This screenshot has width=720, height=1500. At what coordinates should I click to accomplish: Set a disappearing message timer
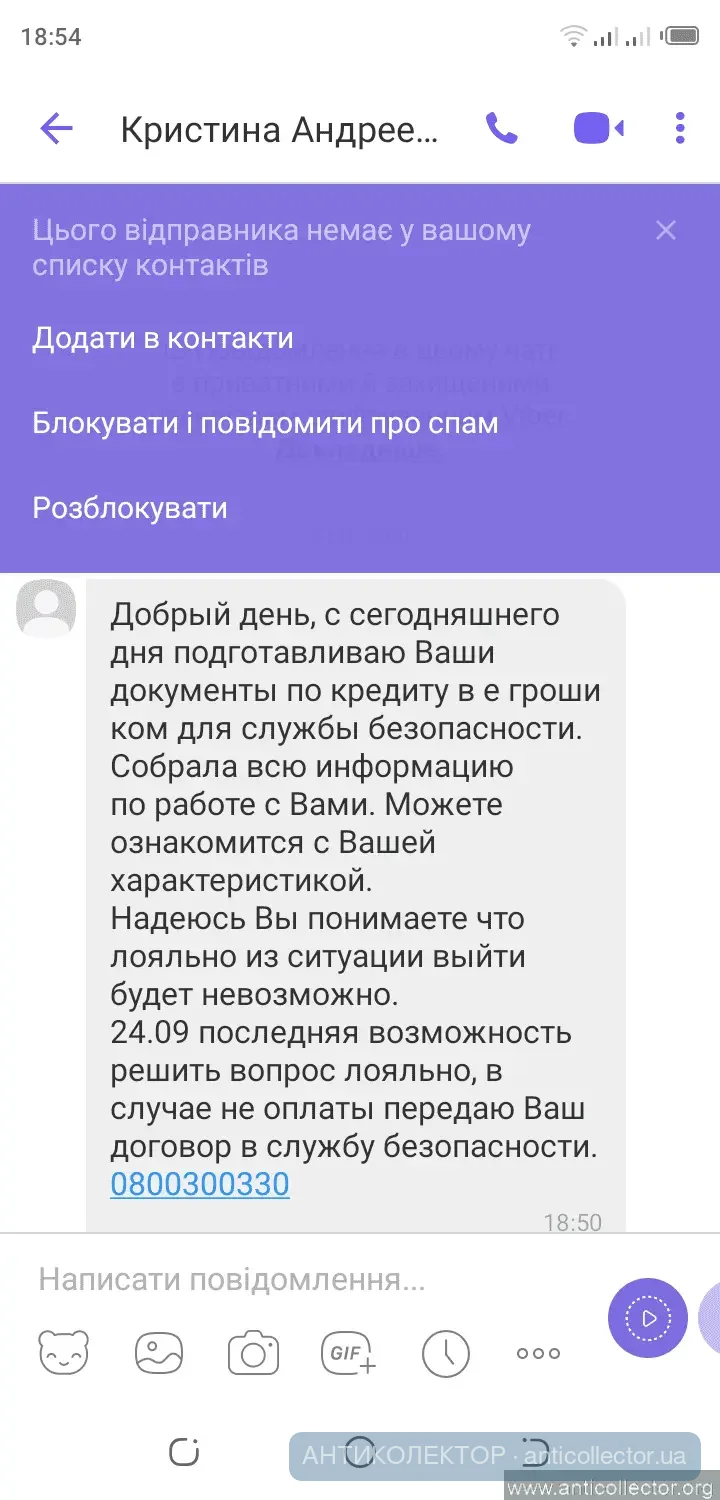click(x=445, y=1353)
